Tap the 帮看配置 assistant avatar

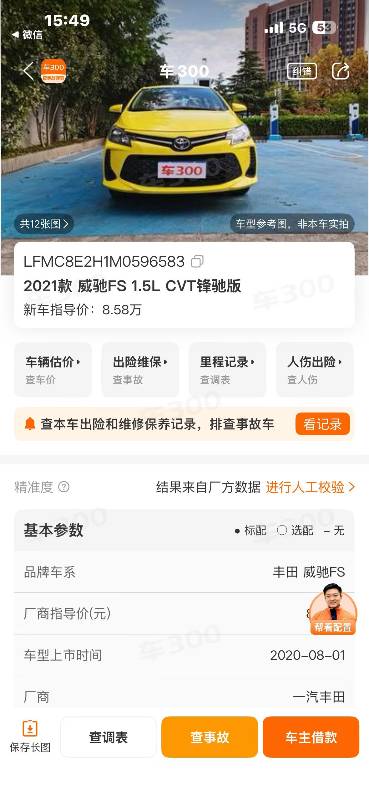click(x=333, y=609)
